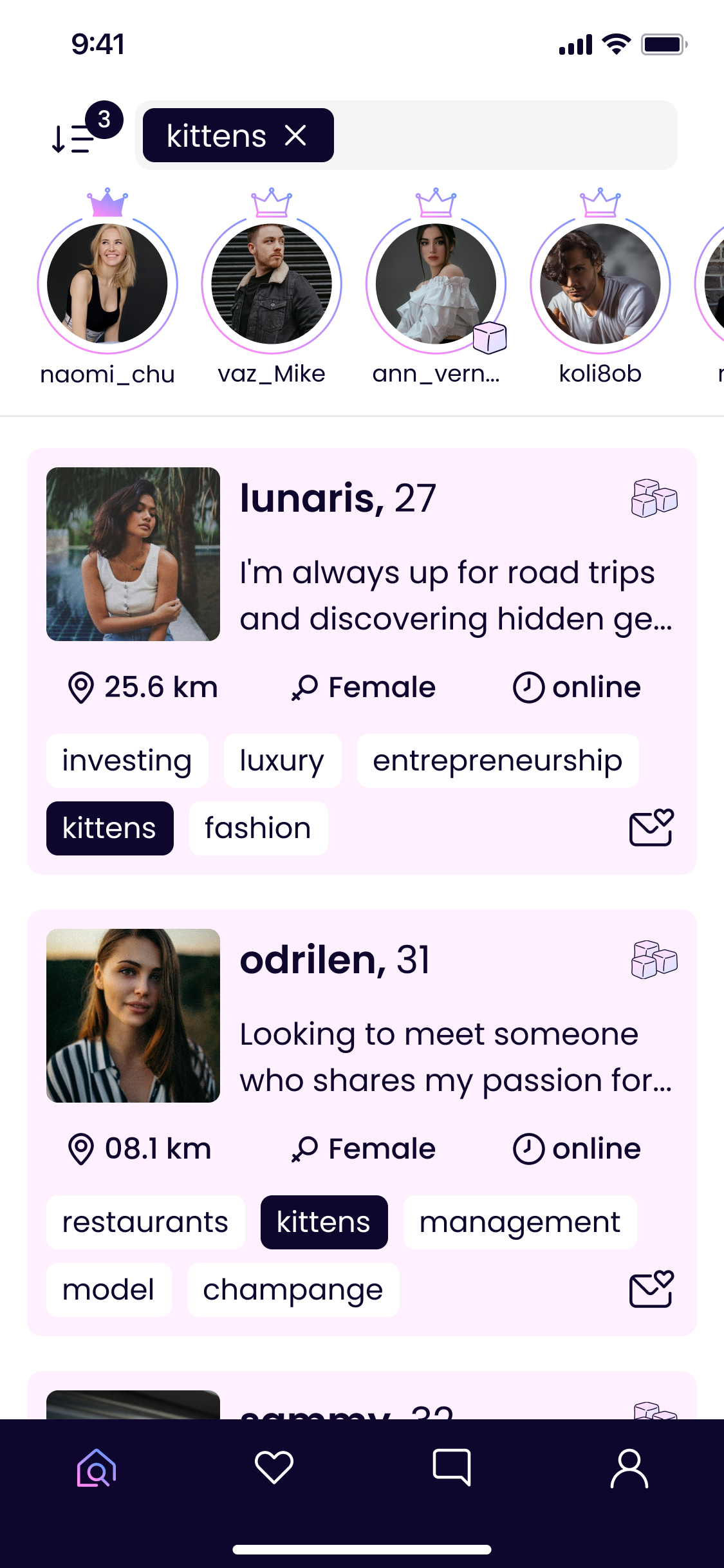Select the investing tag on lunaris's card
Screen dimensions: 724x1568
(x=127, y=761)
